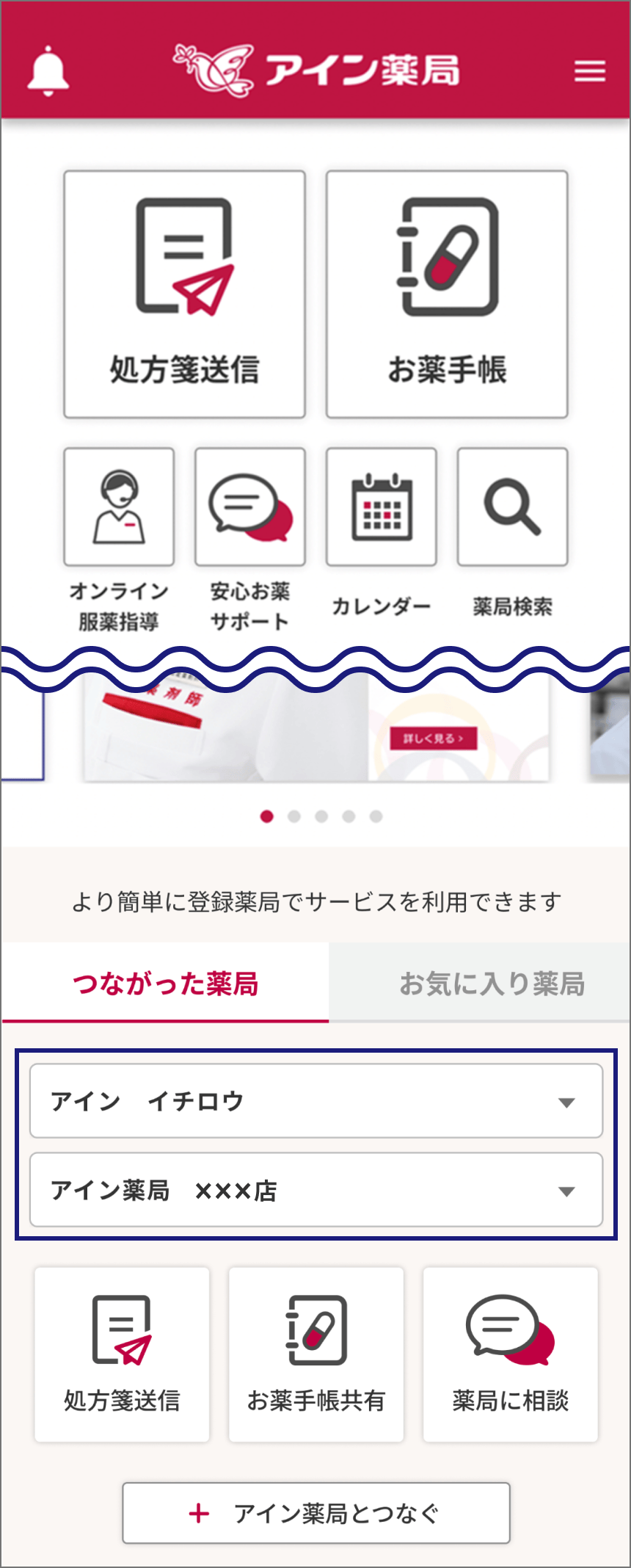The image size is (631, 1568).
Task: Select the 処方箋送信 card next to お薬手帳共有
Action: coord(122,1354)
